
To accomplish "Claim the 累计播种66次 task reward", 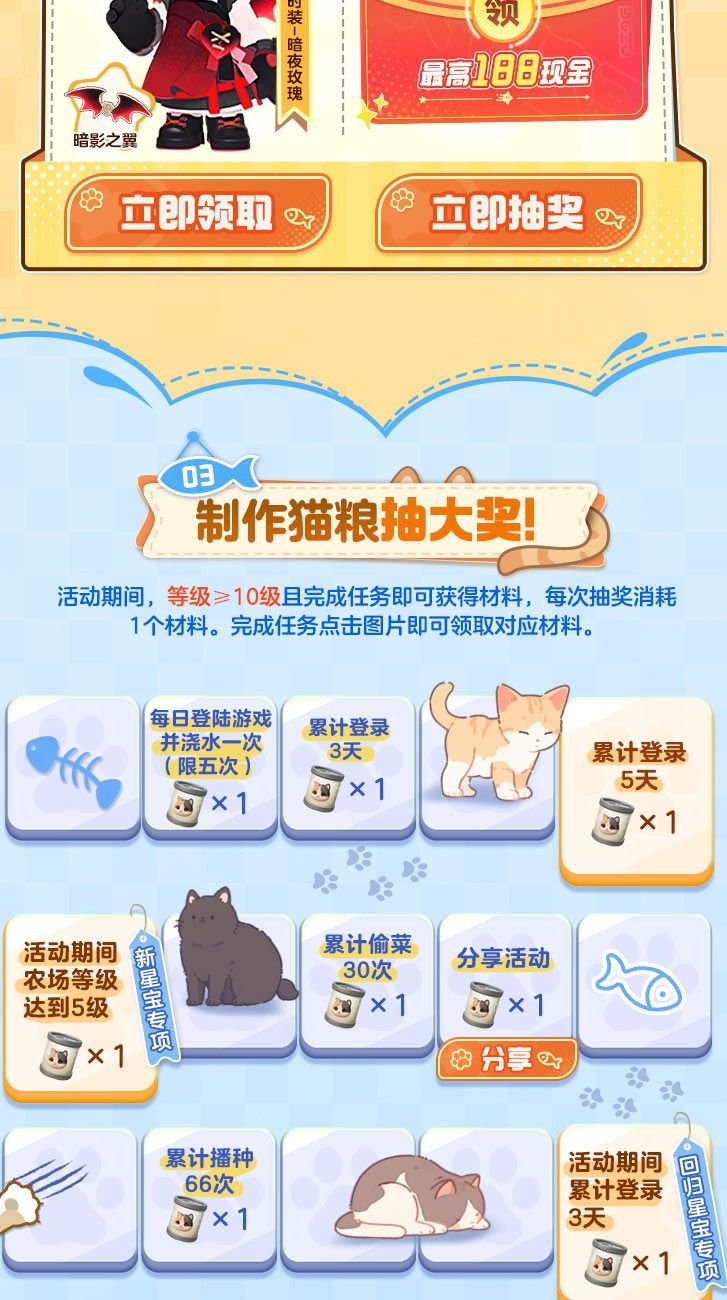I will pyautogui.click(x=211, y=1194).
